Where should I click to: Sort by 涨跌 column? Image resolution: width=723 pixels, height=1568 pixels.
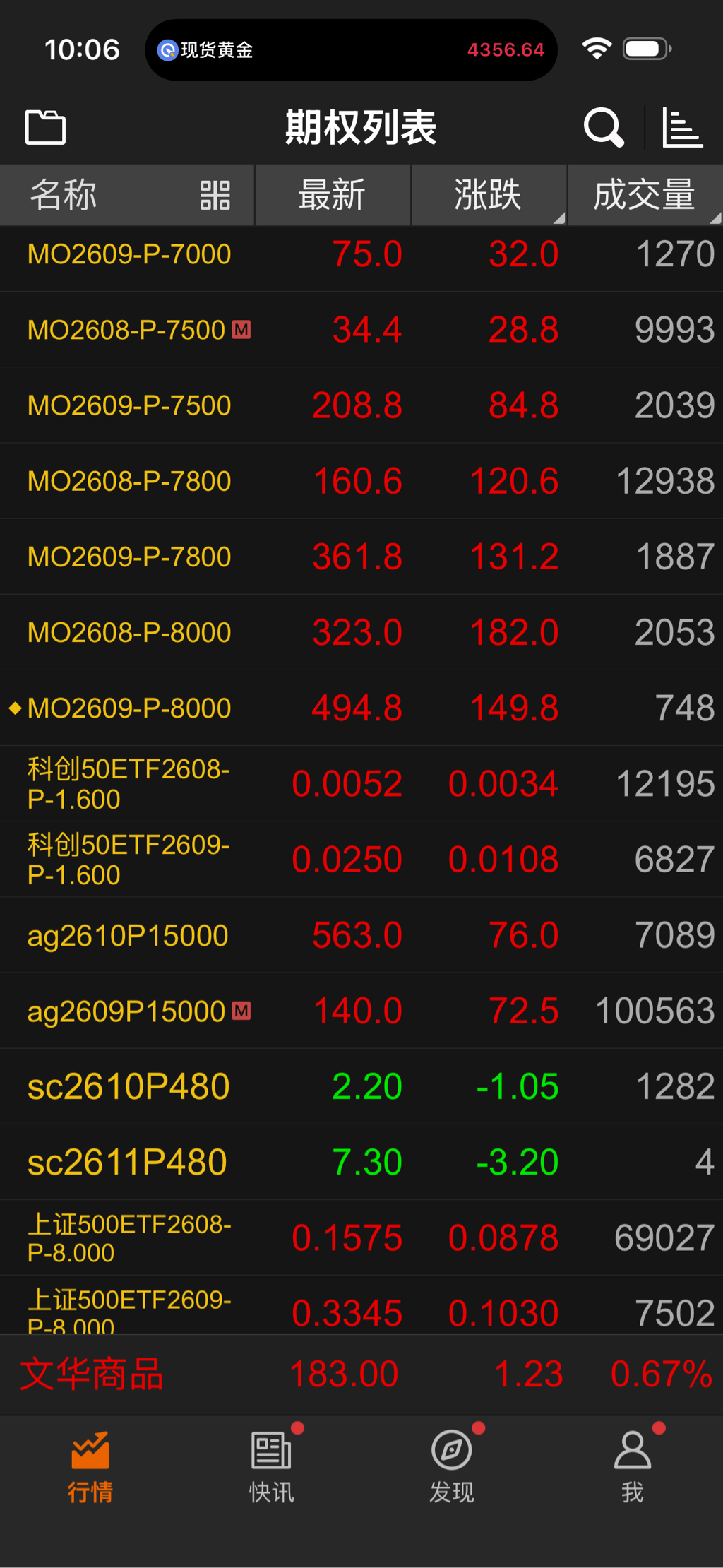489,196
